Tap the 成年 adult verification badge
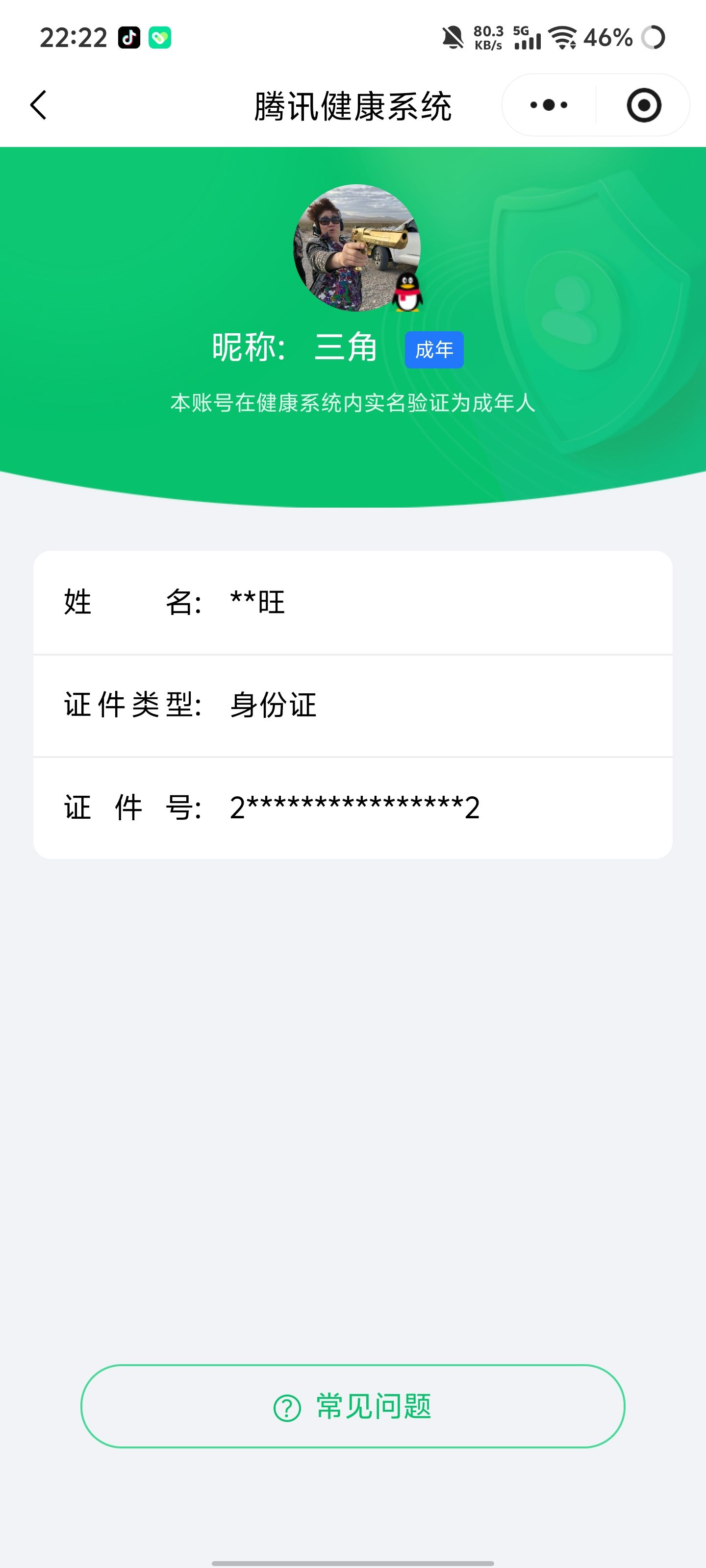Screen dimensions: 706x1568 click(434, 349)
